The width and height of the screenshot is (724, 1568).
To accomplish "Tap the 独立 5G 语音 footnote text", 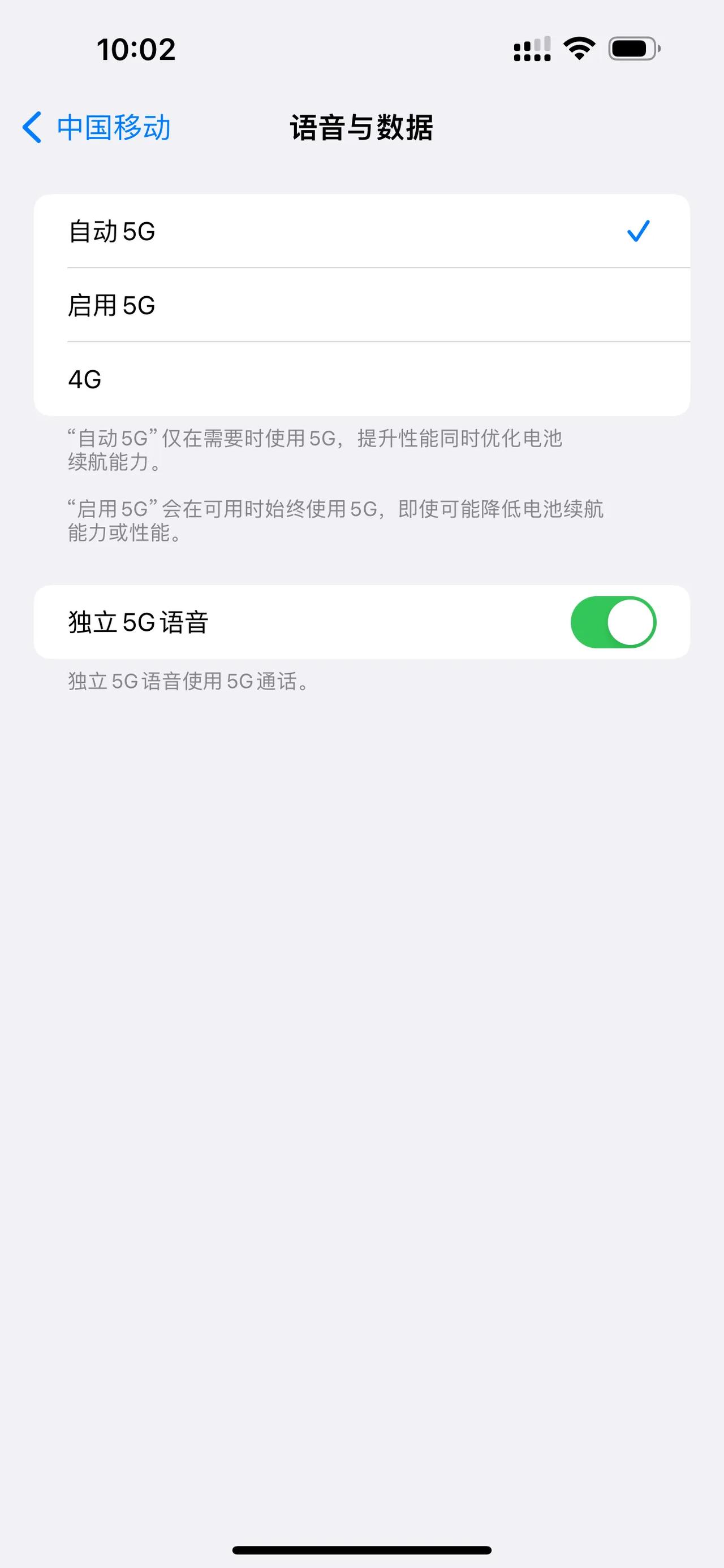I will tap(189, 682).
